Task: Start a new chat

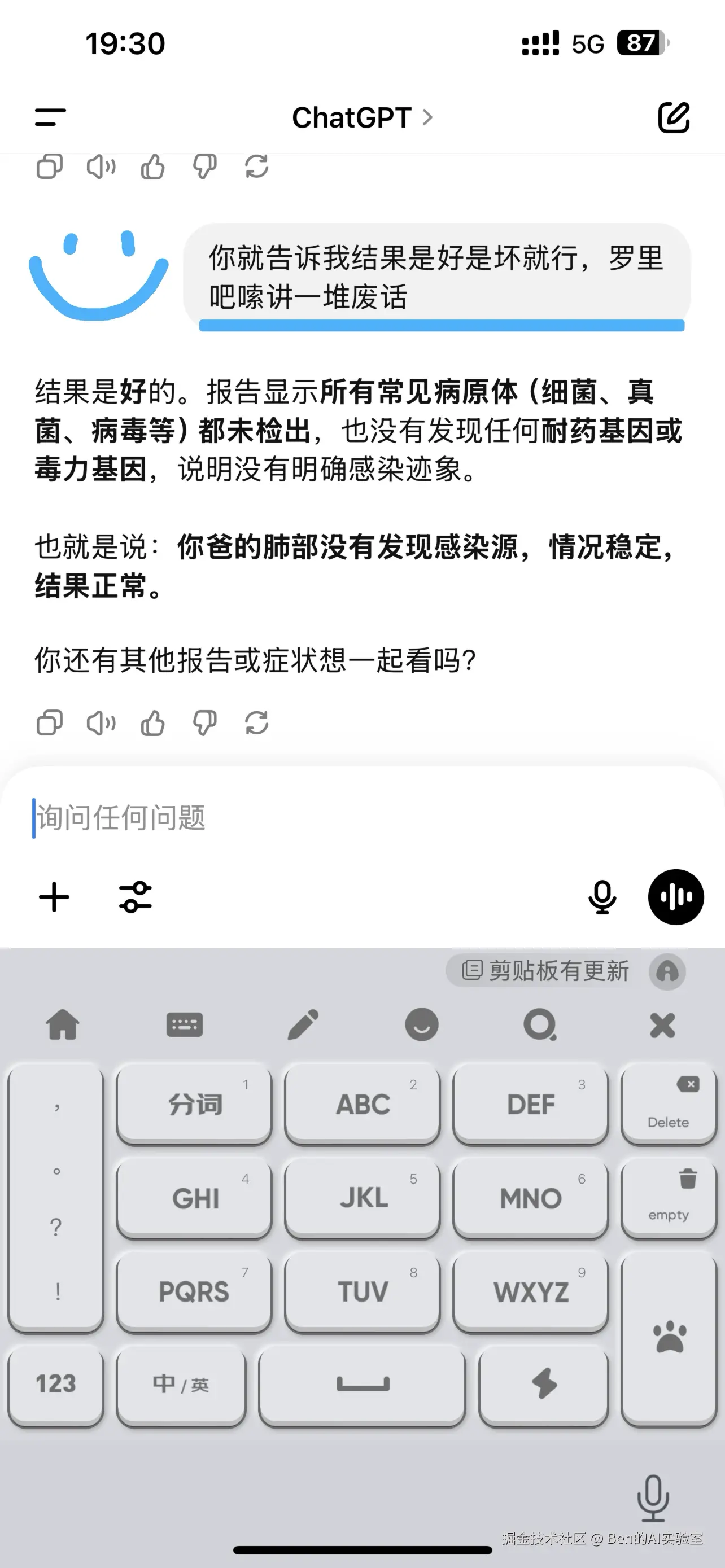Action: (673, 117)
